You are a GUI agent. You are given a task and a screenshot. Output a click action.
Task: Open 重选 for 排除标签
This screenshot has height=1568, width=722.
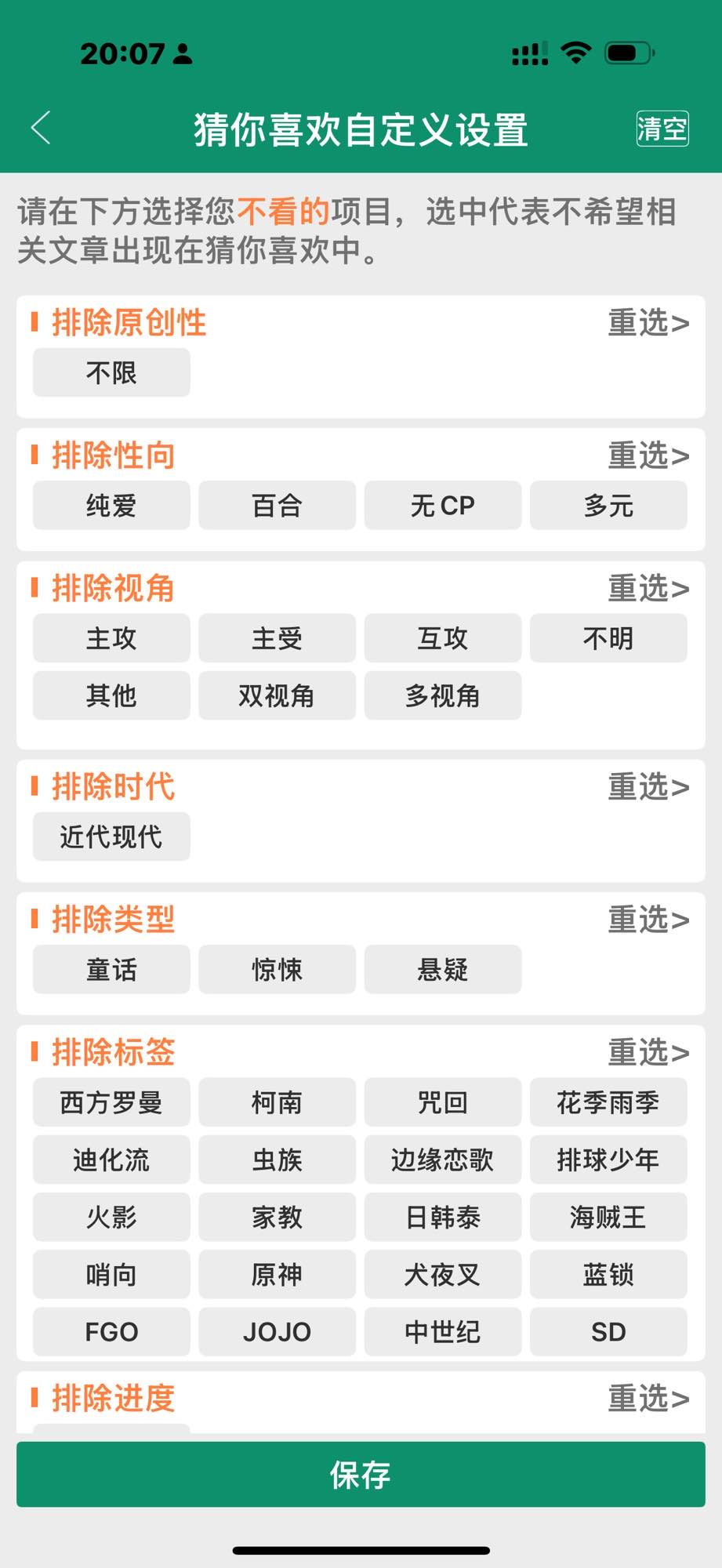648,1052
